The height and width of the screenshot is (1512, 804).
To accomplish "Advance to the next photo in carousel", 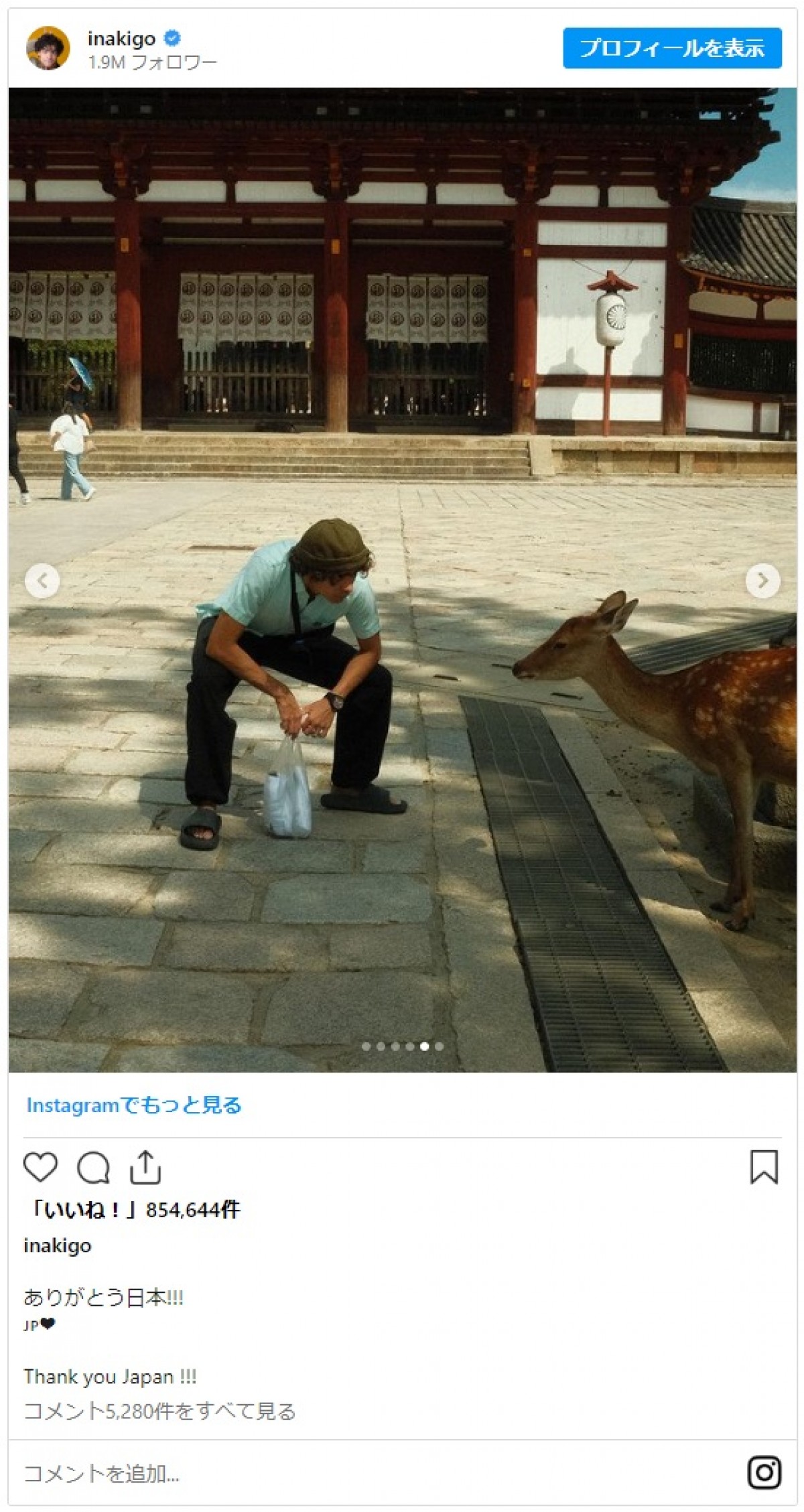I will point(762,581).
